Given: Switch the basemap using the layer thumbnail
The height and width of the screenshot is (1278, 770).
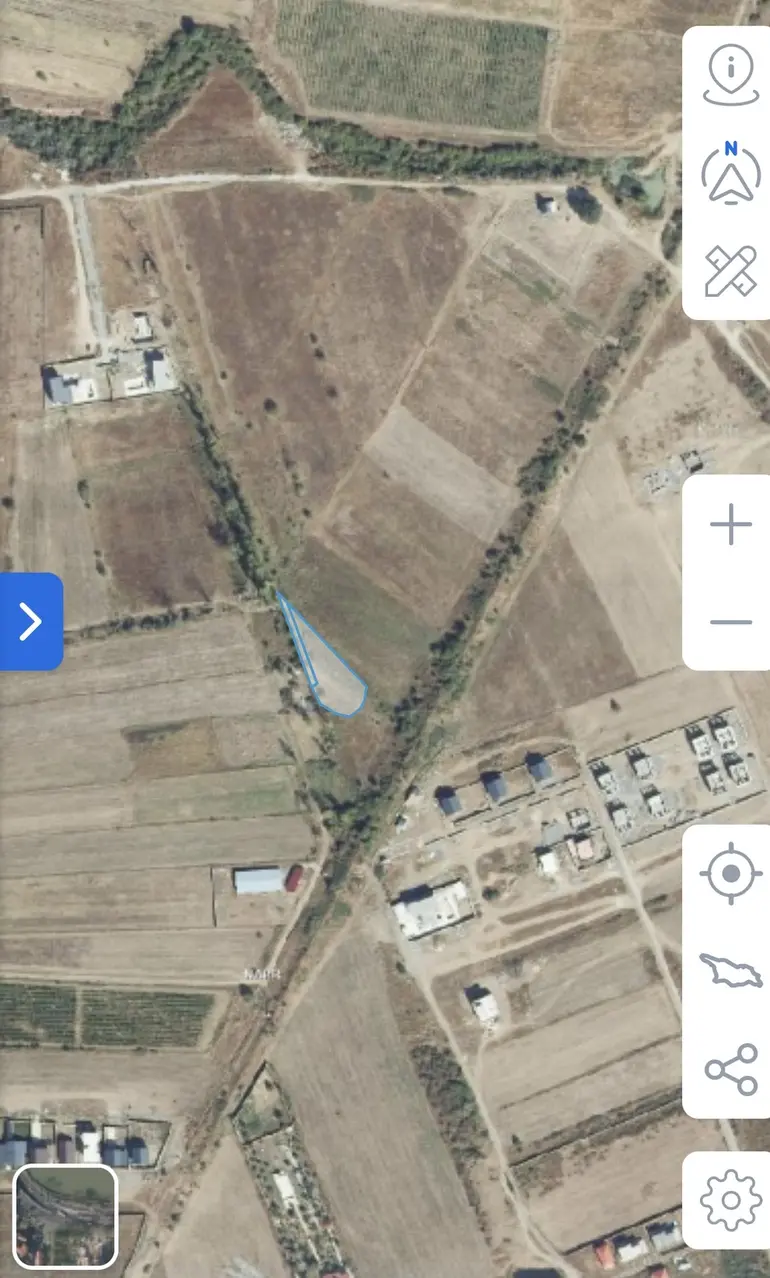Looking at the screenshot, I should pyautogui.click(x=66, y=1216).
